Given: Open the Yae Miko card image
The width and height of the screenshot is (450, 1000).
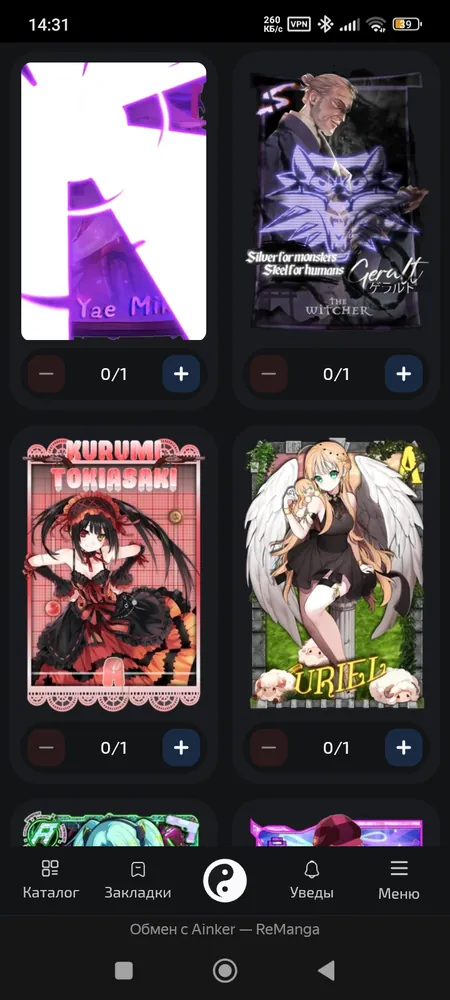Looking at the screenshot, I should click(x=113, y=201).
